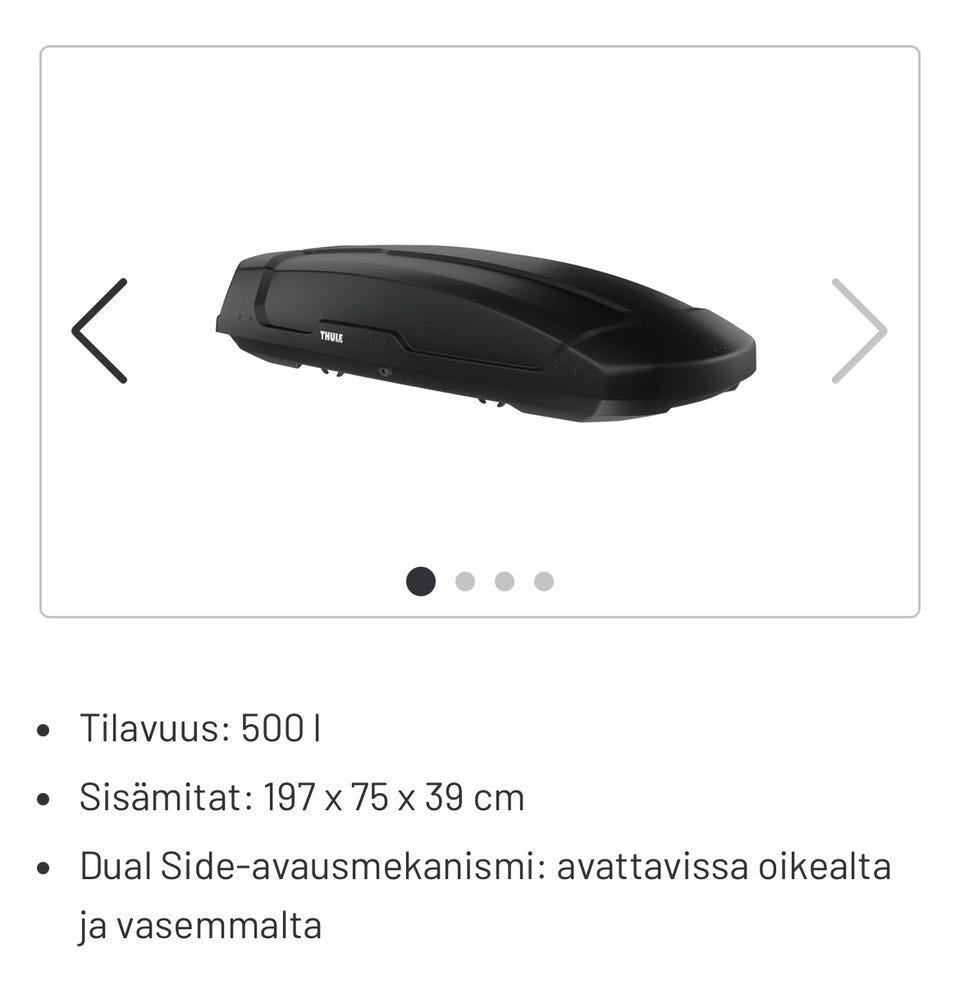This screenshot has height=1003, width=960.
Task: Click the active slide position indicator
Action: 421,579
